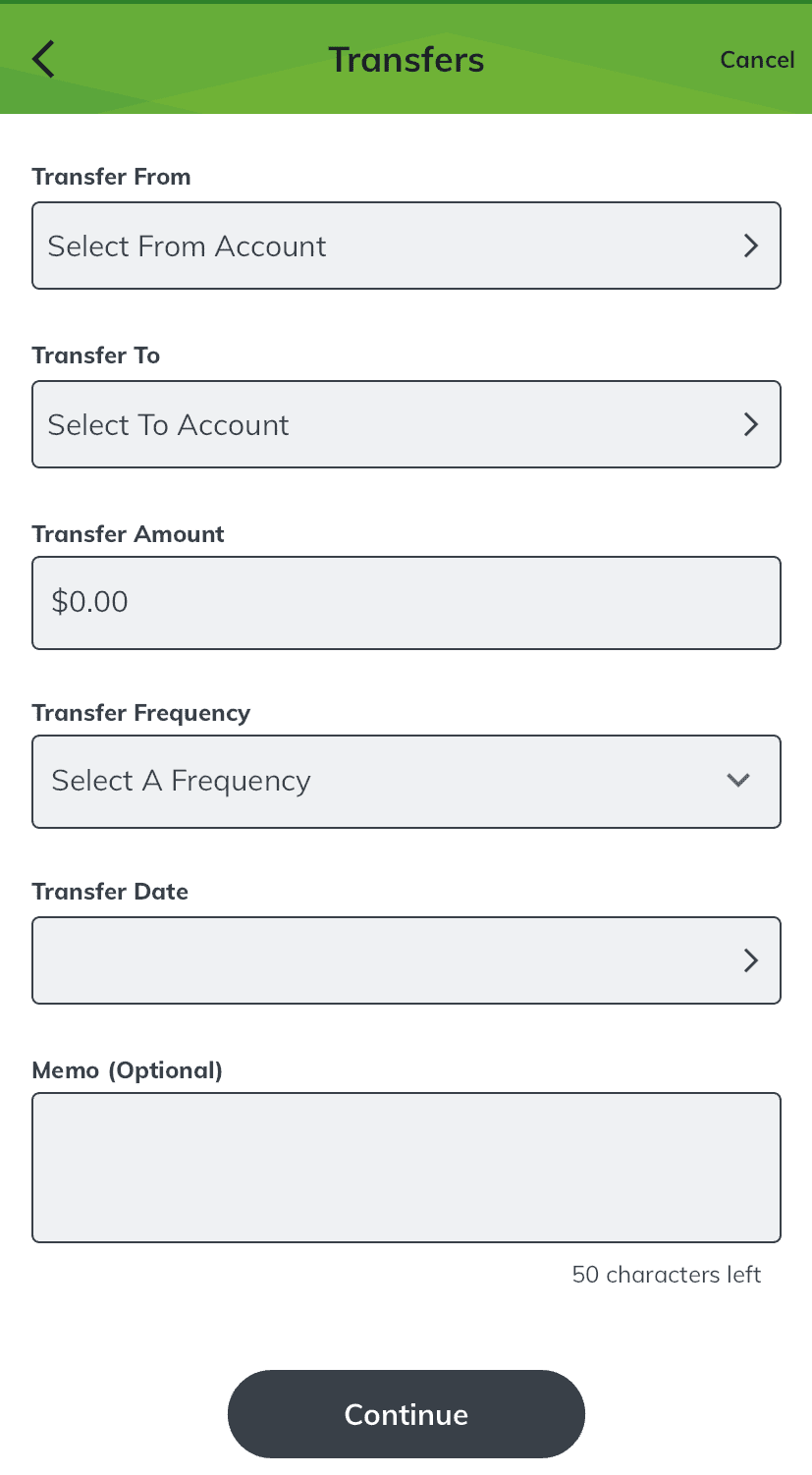Focus the Transfer Amount field
This screenshot has height=1475, width=812.
pos(406,602)
